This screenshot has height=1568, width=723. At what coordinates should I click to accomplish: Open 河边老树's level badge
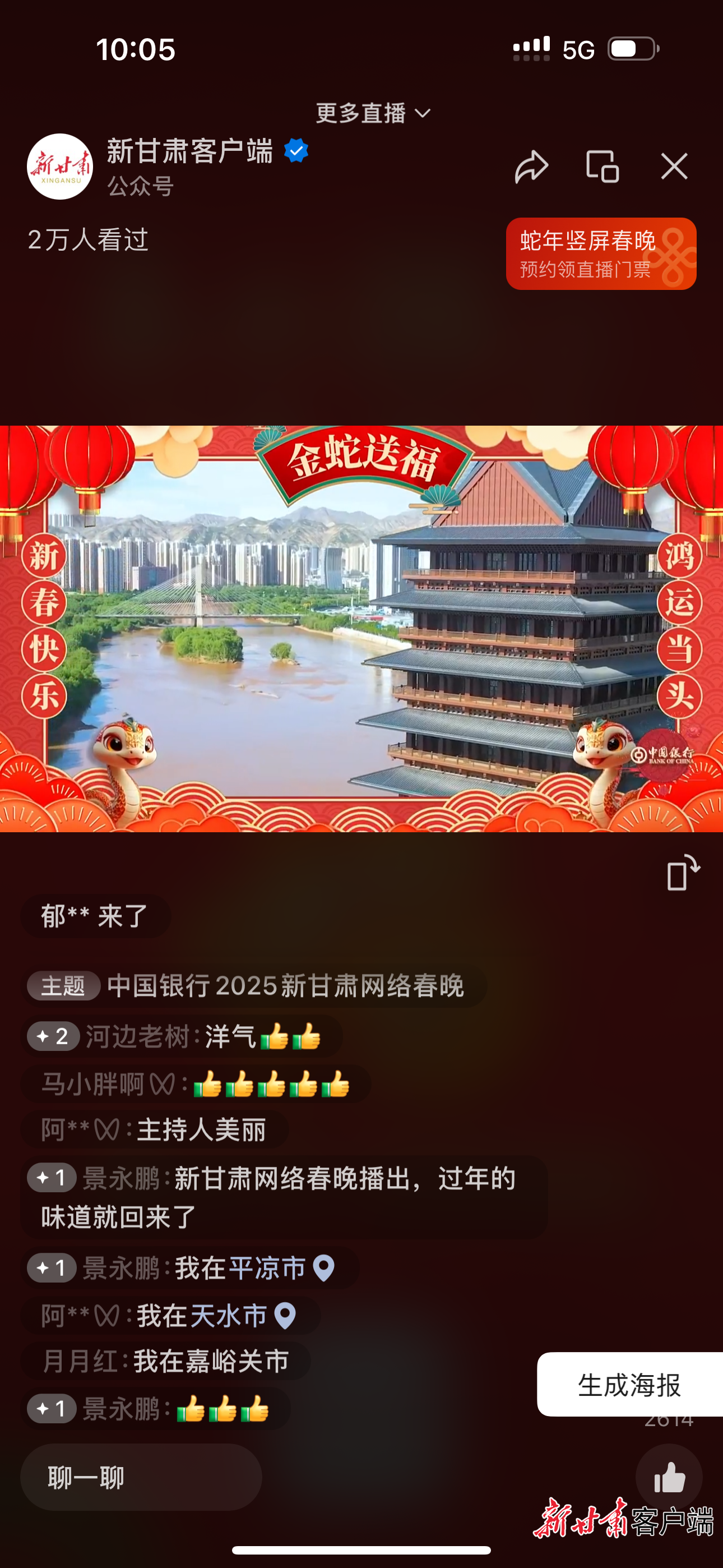point(52,1036)
